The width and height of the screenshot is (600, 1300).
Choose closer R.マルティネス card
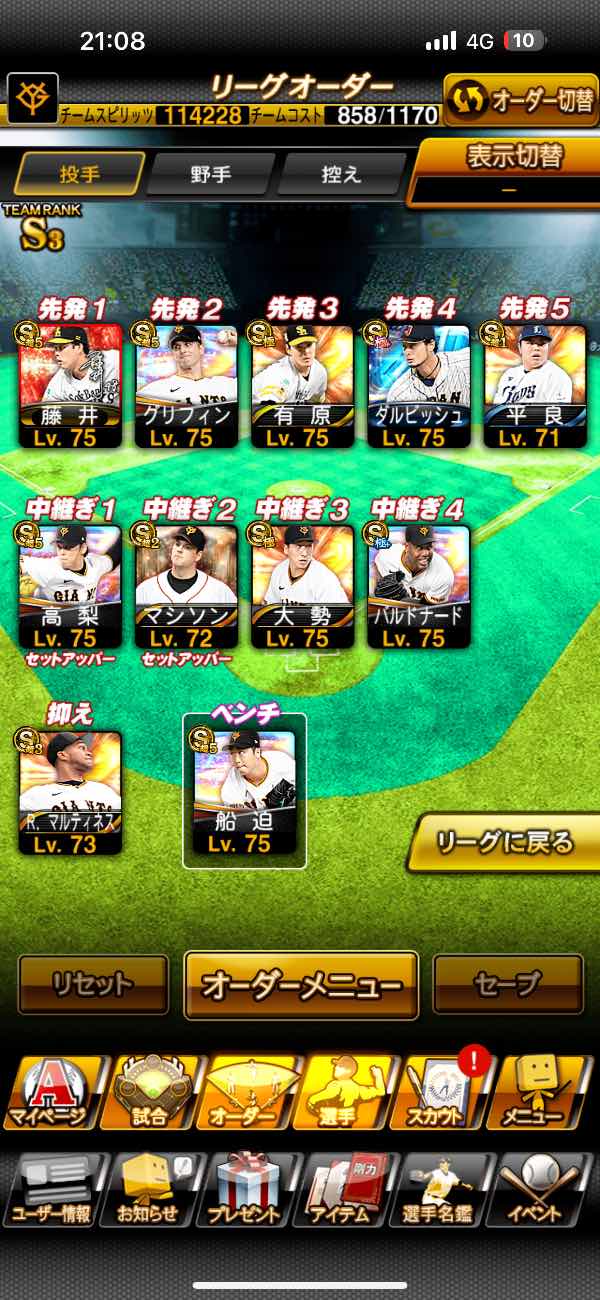click(x=70, y=792)
